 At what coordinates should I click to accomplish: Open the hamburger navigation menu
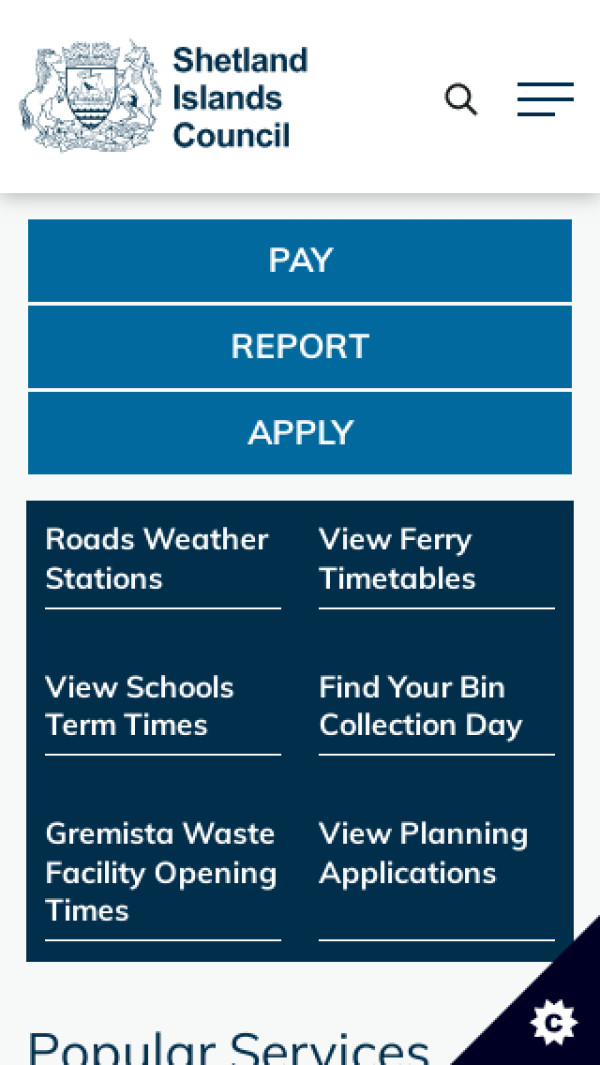click(545, 99)
